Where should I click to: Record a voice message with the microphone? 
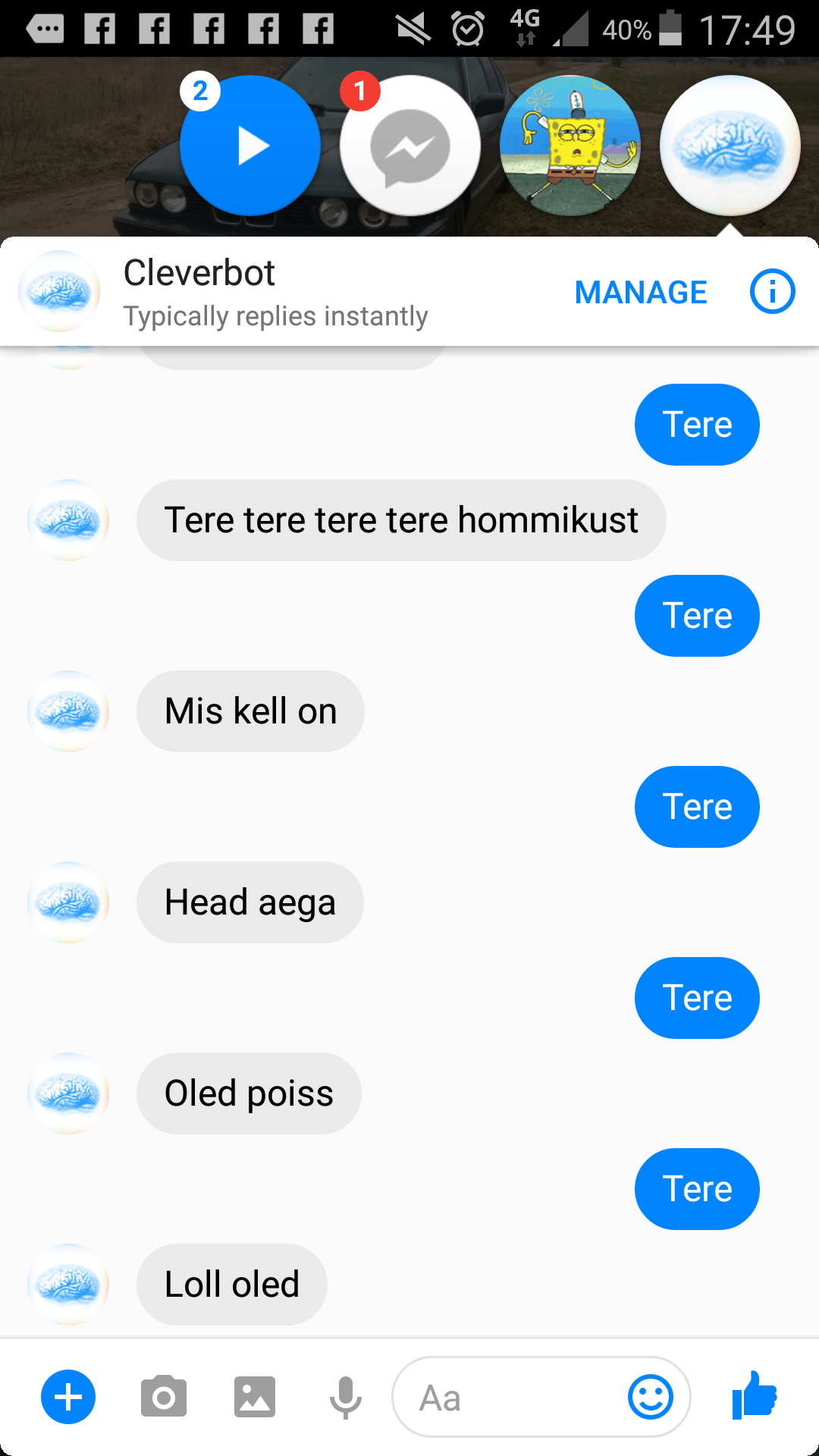[x=346, y=1397]
